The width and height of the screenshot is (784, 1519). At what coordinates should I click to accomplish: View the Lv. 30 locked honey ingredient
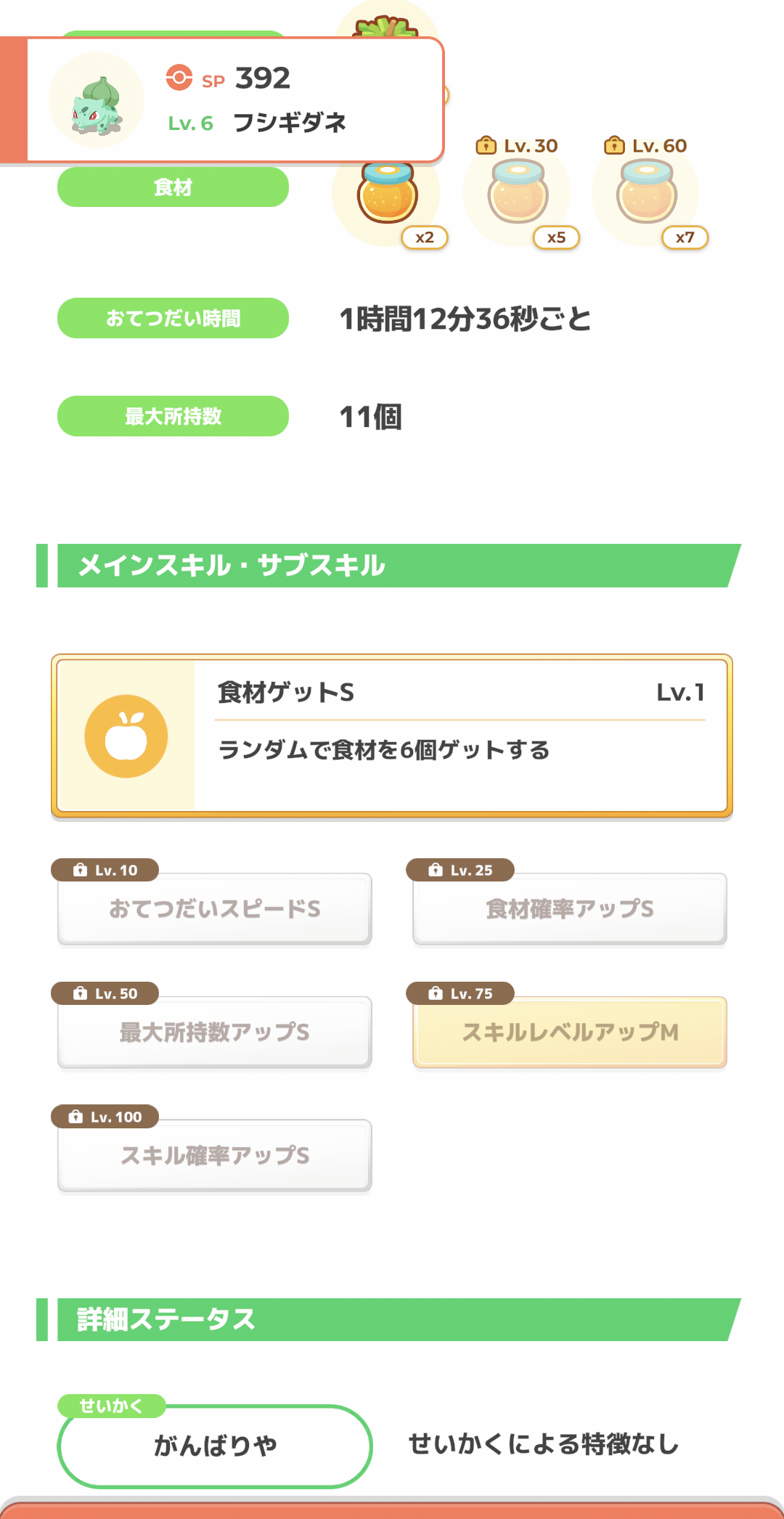(518, 193)
